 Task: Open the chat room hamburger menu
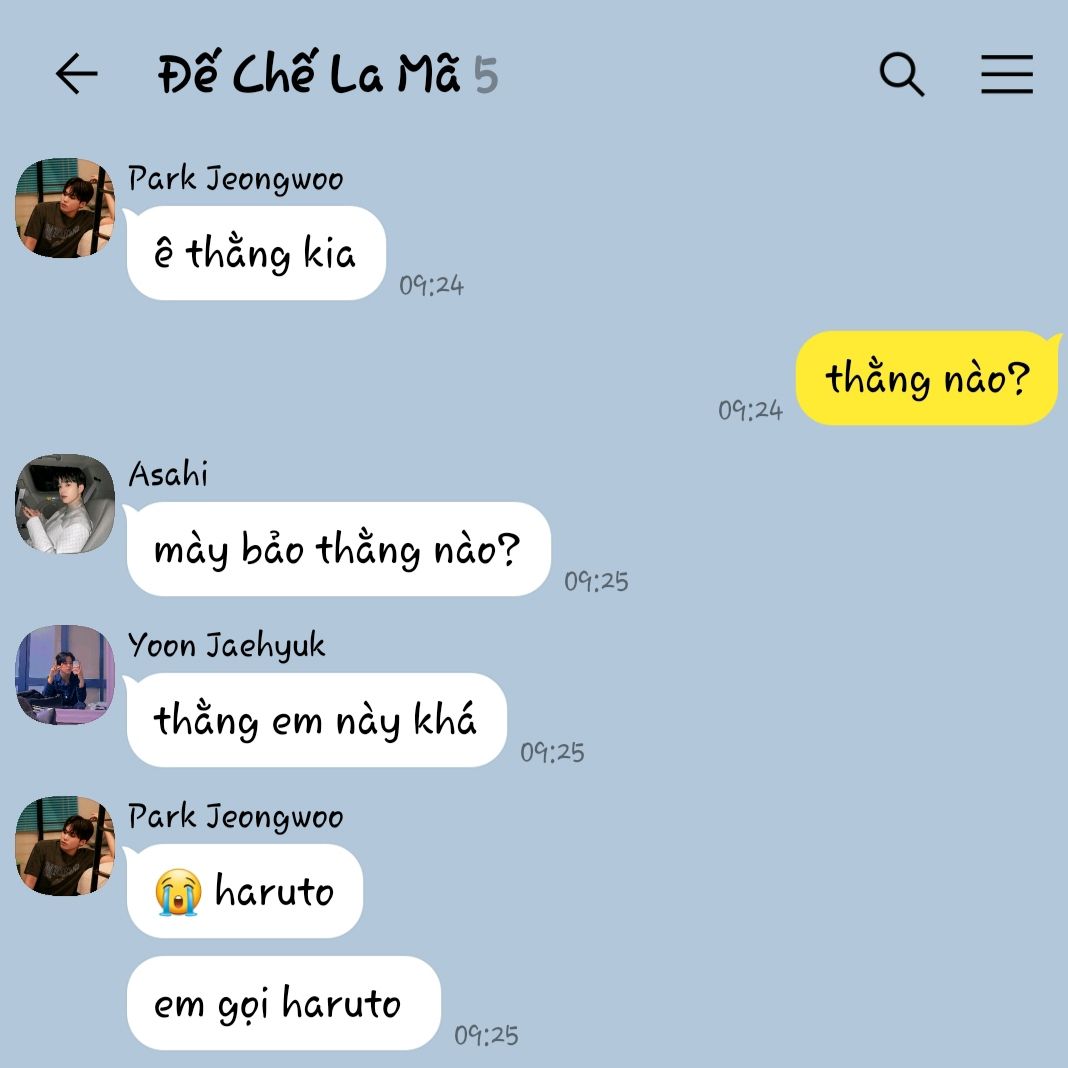click(1006, 74)
